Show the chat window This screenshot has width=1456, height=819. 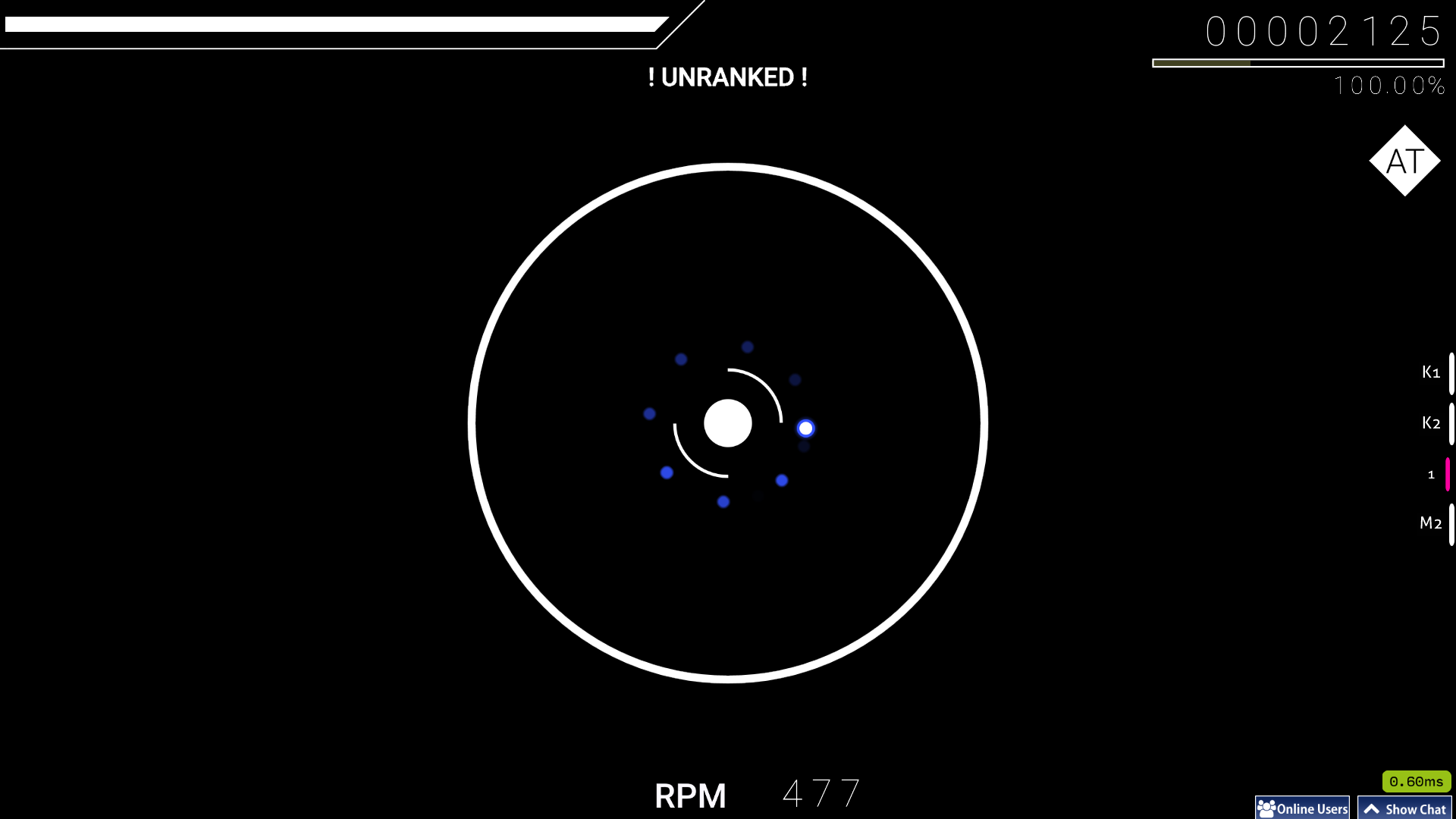click(x=1404, y=808)
